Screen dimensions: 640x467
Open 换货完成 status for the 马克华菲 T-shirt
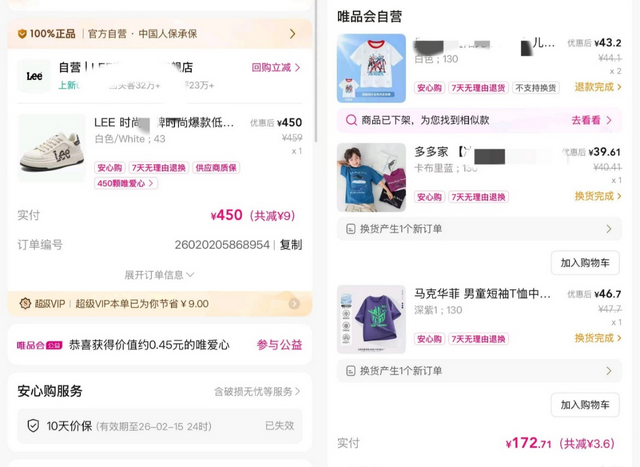tap(598, 338)
